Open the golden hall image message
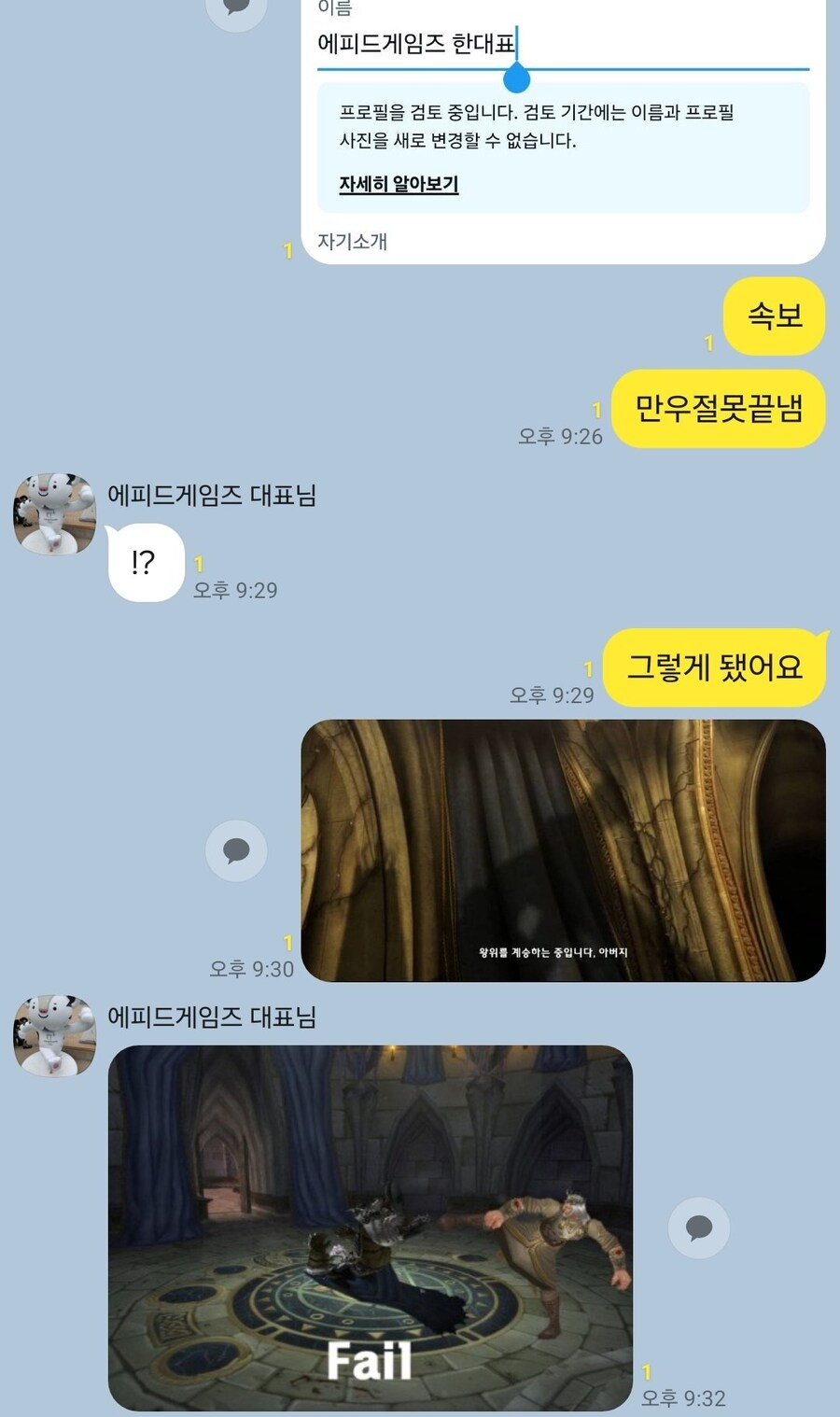This screenshot has height=1417, width=840. coord(563,850)
